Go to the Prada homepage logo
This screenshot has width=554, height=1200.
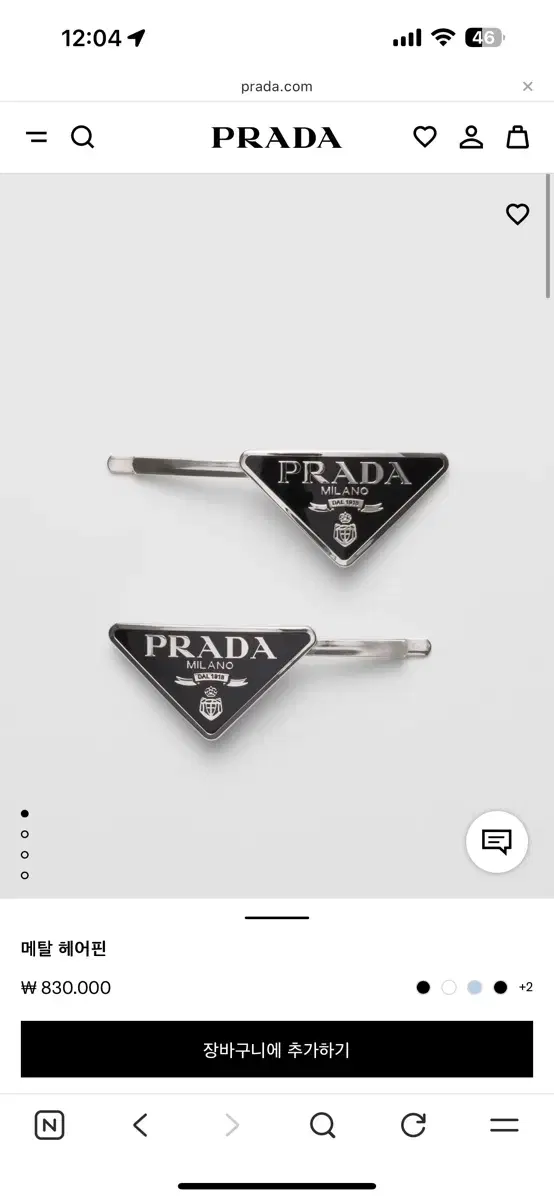click(x=276, y=138)
